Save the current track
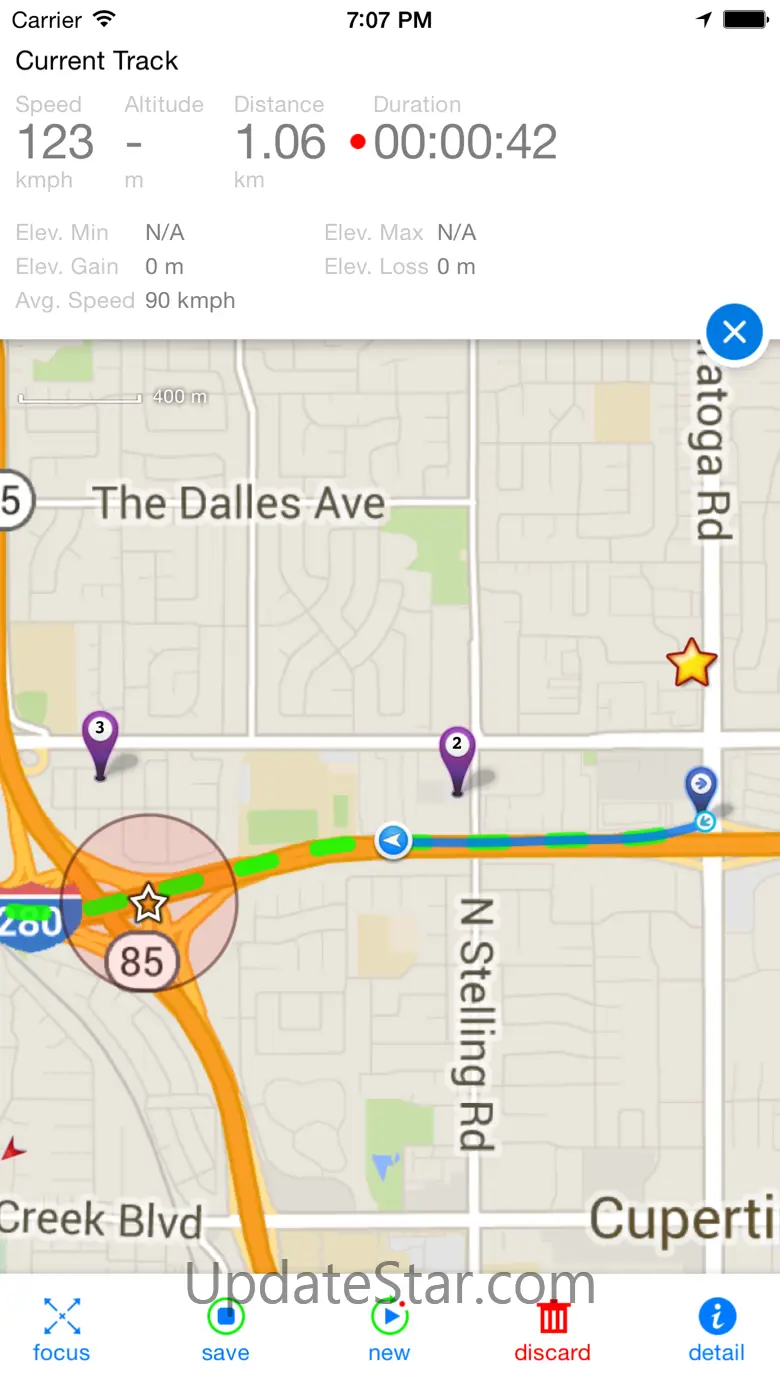Viewport: 780px width, 1387px height. [225, 1328]
